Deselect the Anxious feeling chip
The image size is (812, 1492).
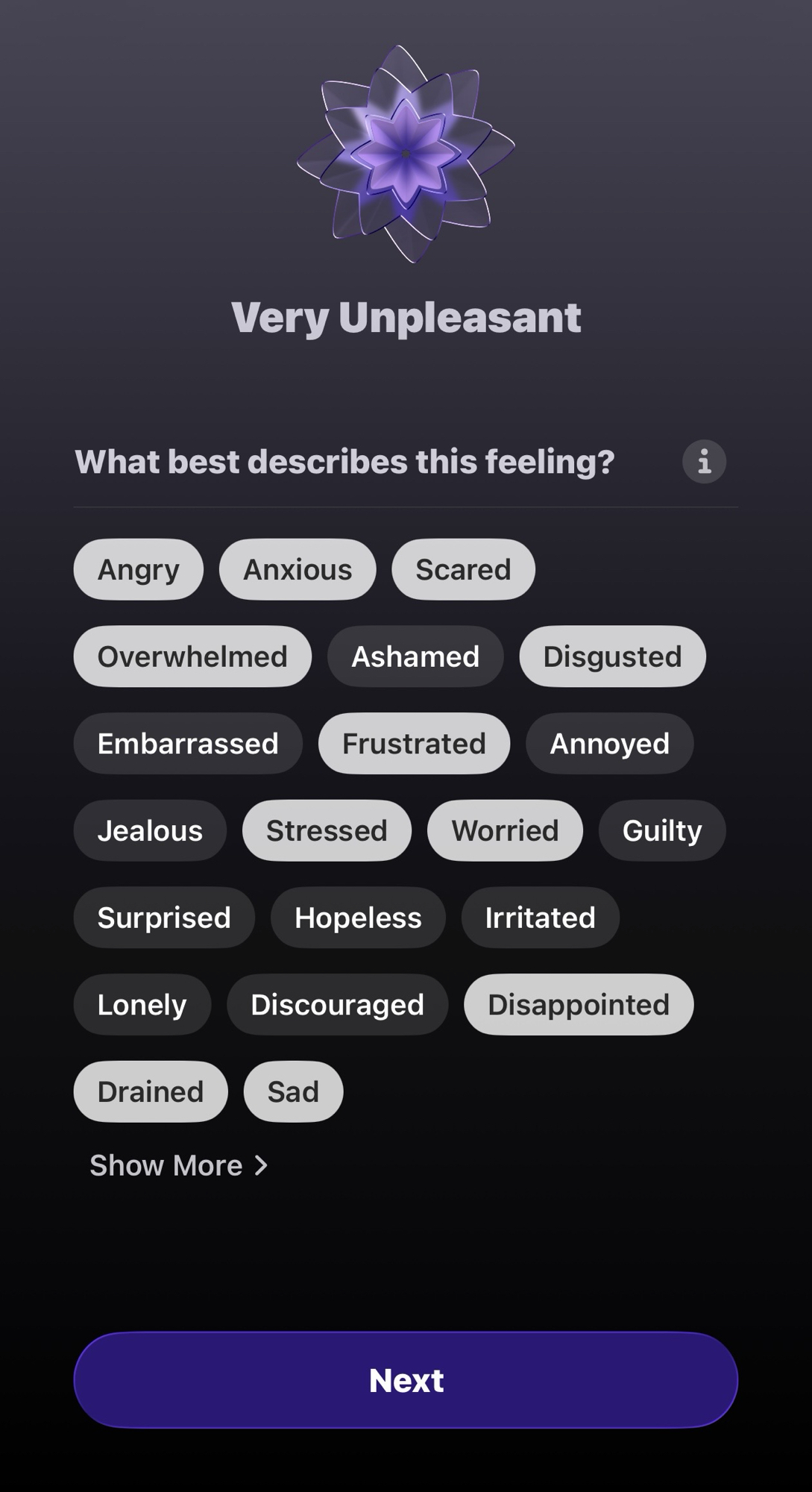click(298, 569)
